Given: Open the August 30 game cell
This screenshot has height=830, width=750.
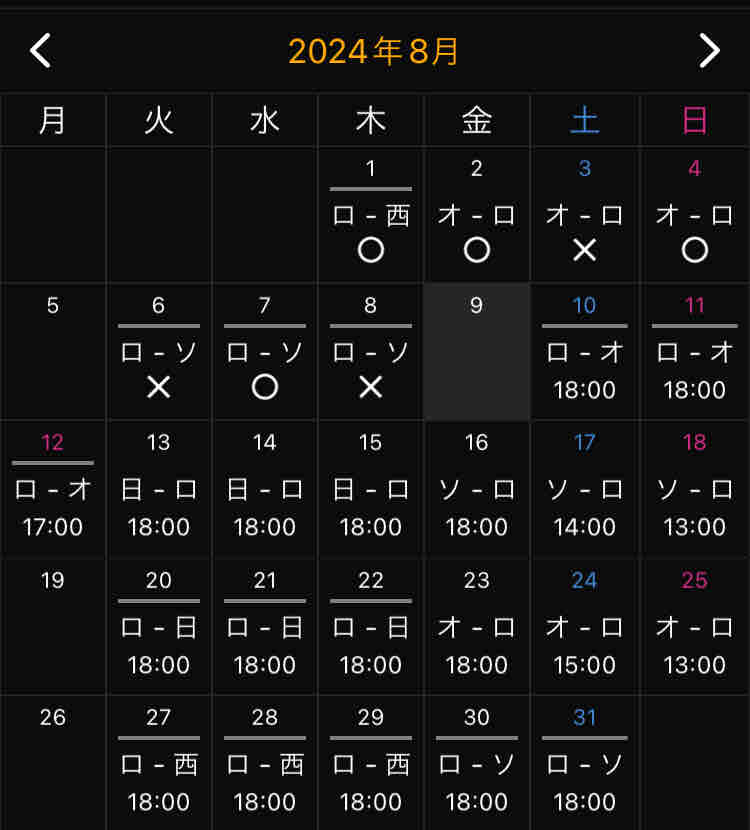Looking at the screenshot, I should tap(477, 763).
